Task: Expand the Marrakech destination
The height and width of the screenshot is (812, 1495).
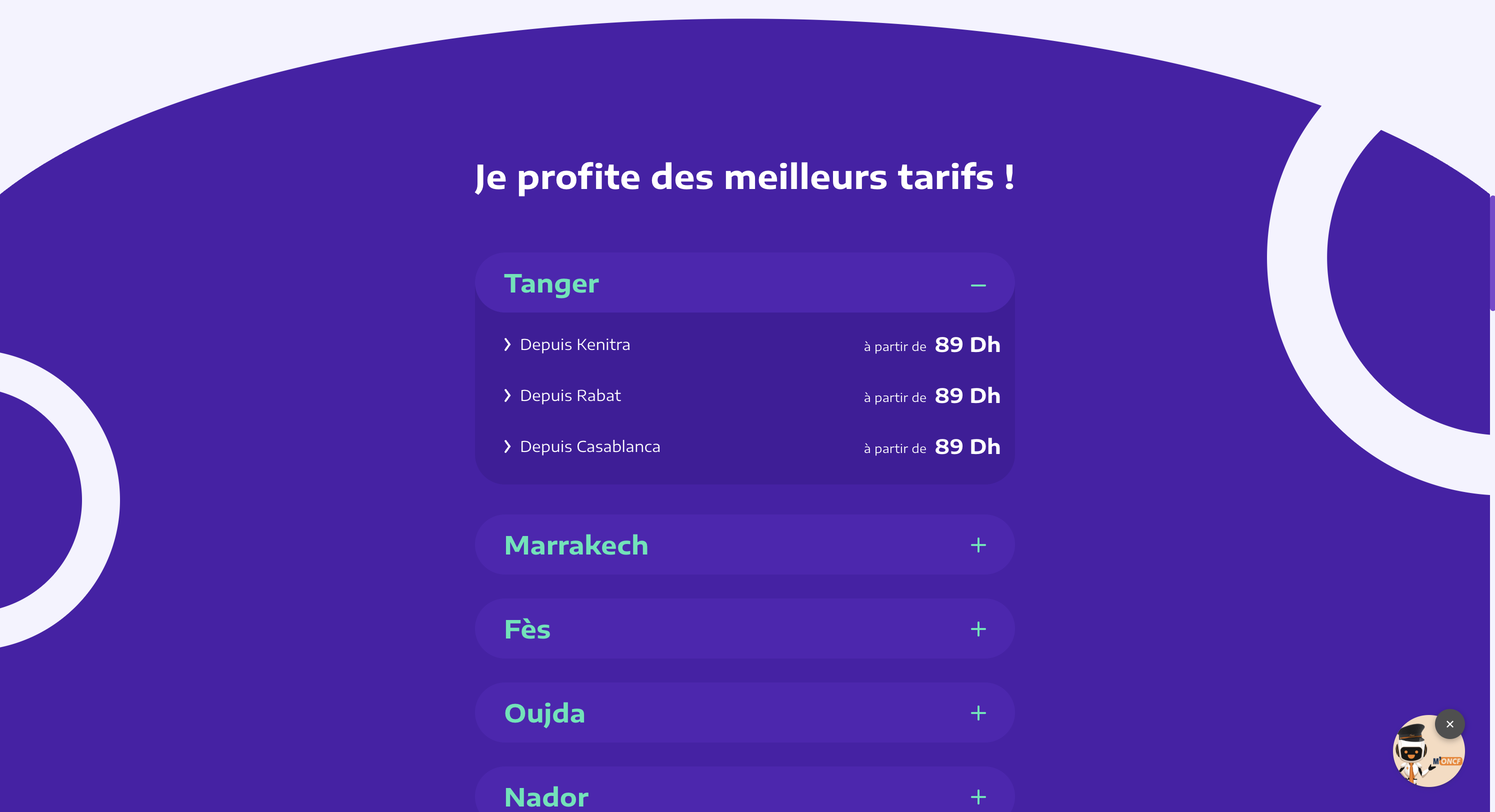Action: [x=978, y=545]
